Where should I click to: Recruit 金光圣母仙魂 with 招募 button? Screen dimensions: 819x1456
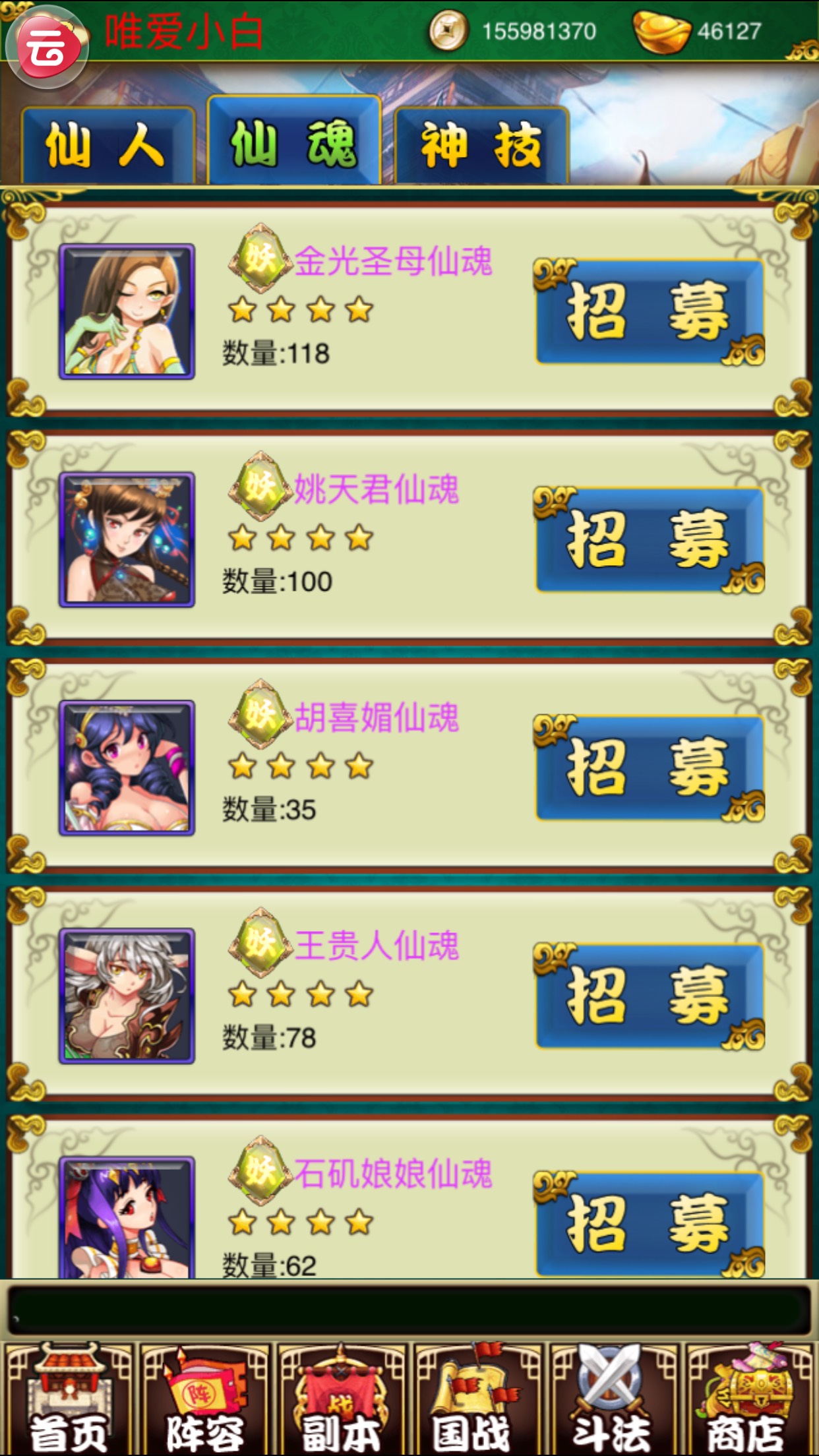[x=649, y=311]
